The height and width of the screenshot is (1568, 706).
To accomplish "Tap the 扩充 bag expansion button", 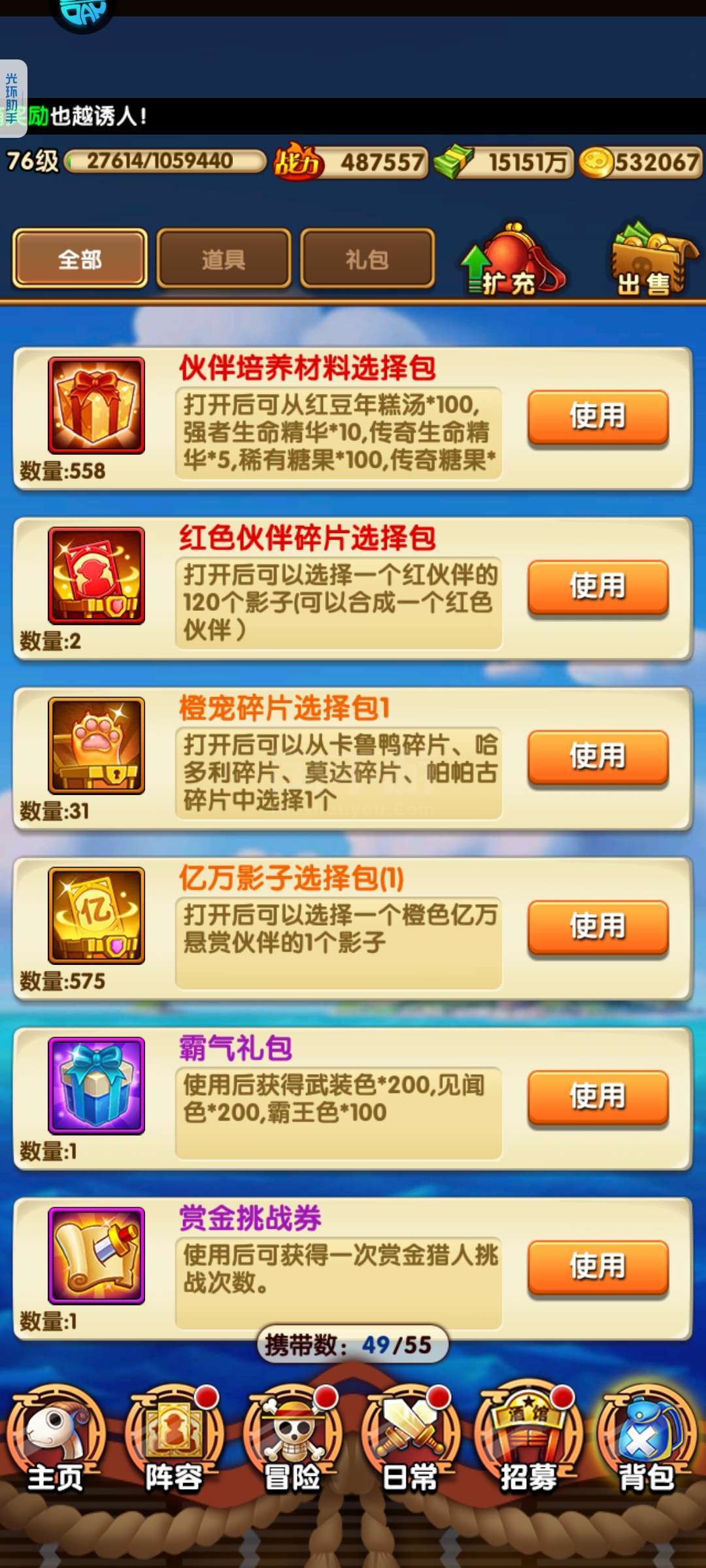I will (513, 260).
